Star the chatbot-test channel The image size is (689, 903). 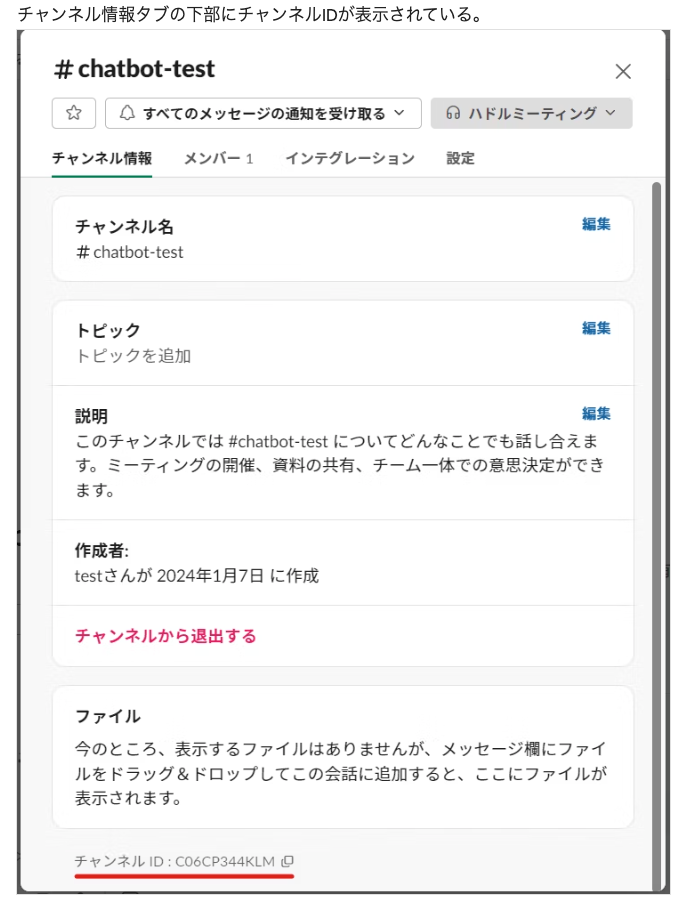pos(74,113)
